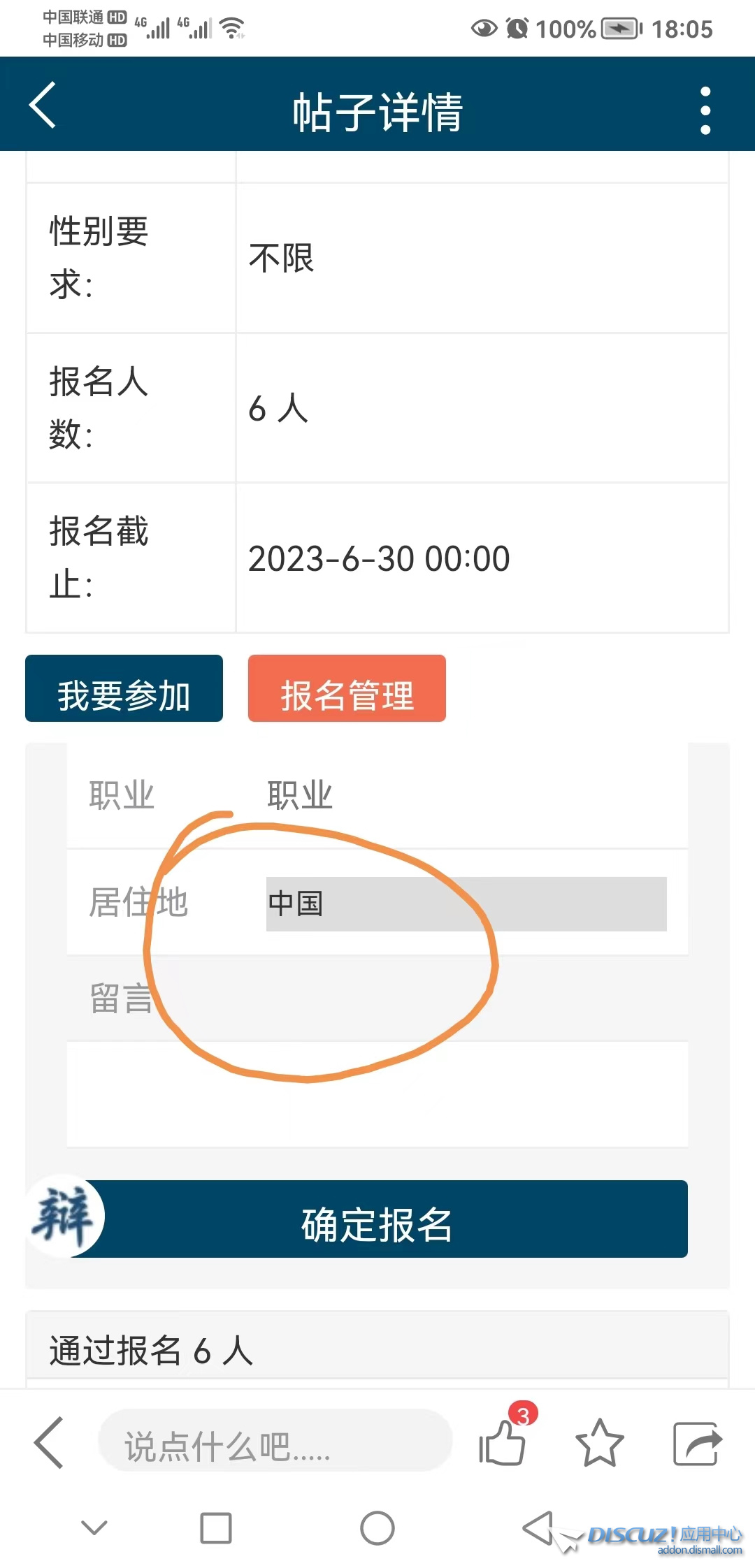Go to the system home screen
755x1568 pixels.
377,1528
